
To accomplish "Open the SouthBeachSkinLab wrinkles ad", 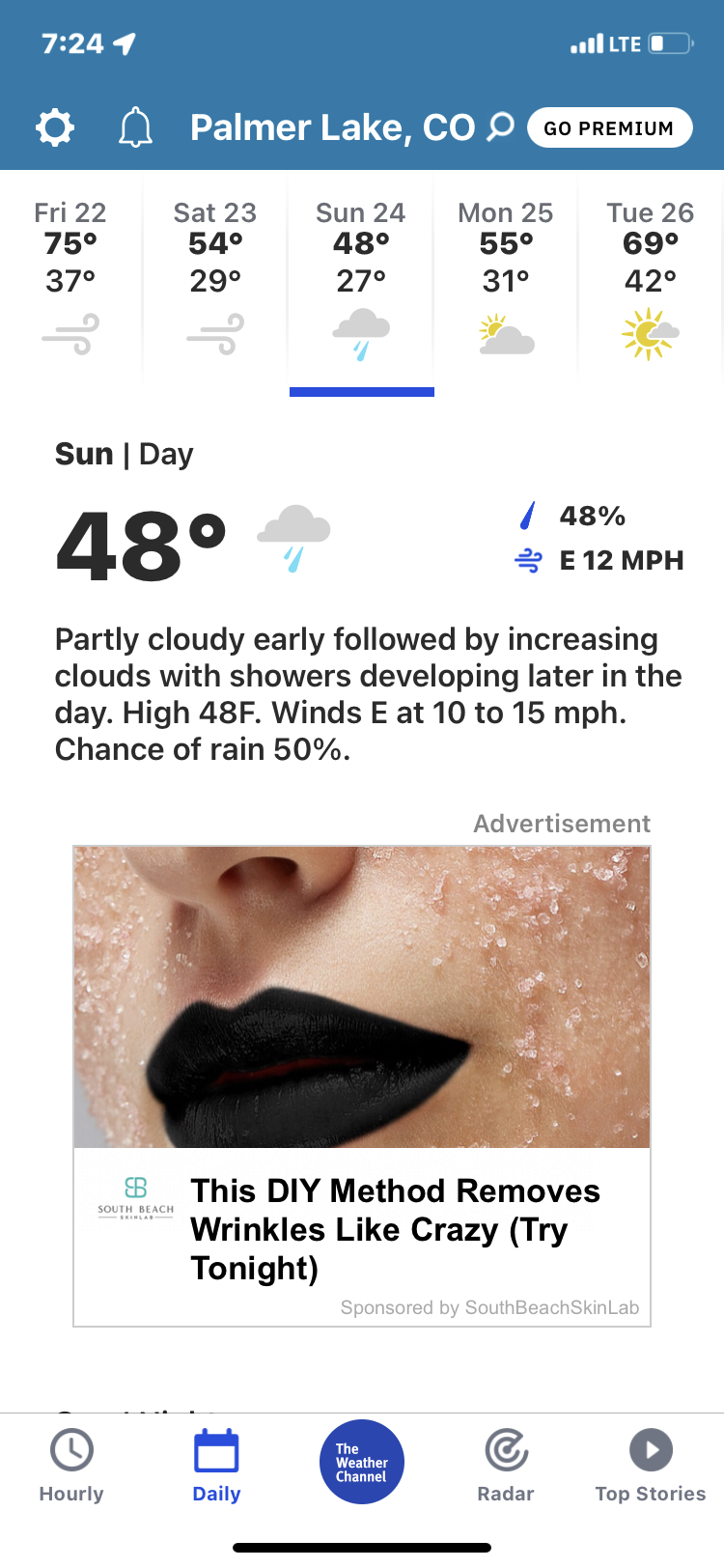I will (362, 1086).
